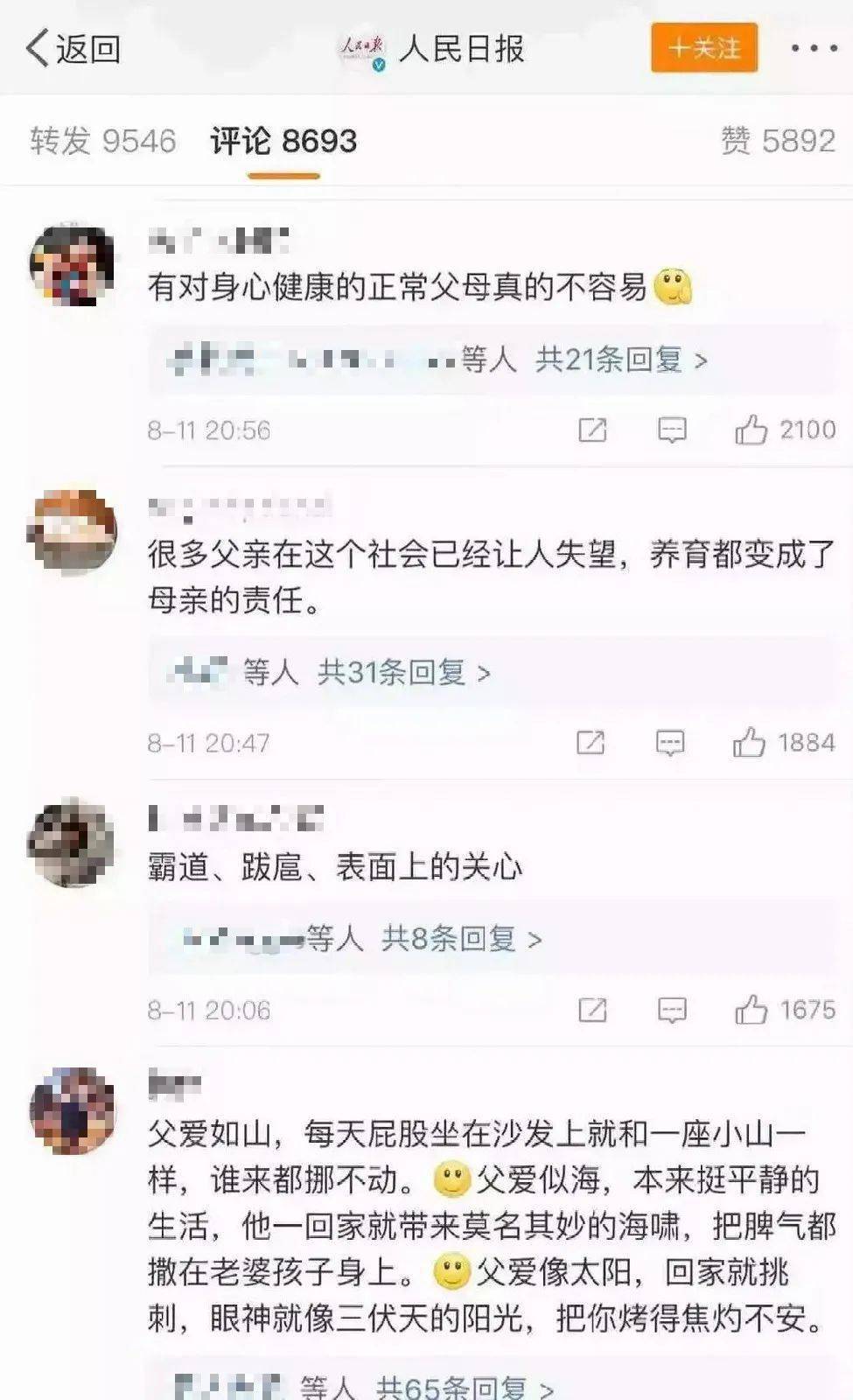Switch to the 评论 8693 tab

tap(283, 141)
